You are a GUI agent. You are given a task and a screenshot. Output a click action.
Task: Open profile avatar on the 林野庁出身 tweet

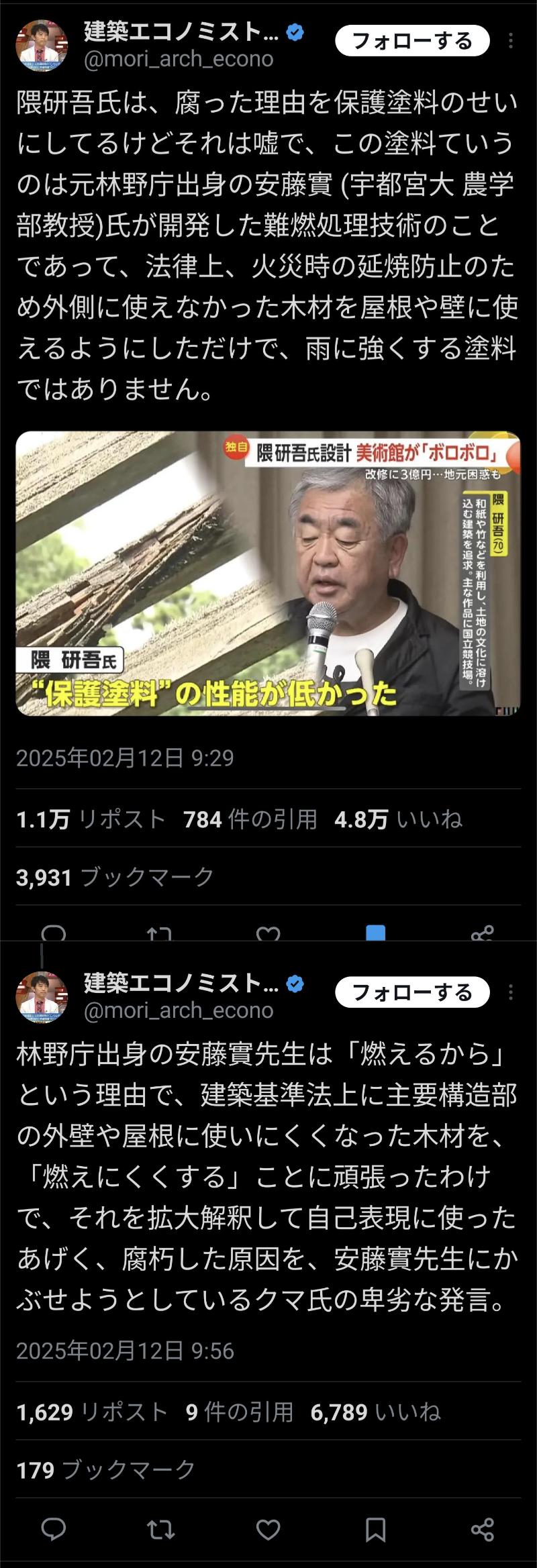(42, 996)
